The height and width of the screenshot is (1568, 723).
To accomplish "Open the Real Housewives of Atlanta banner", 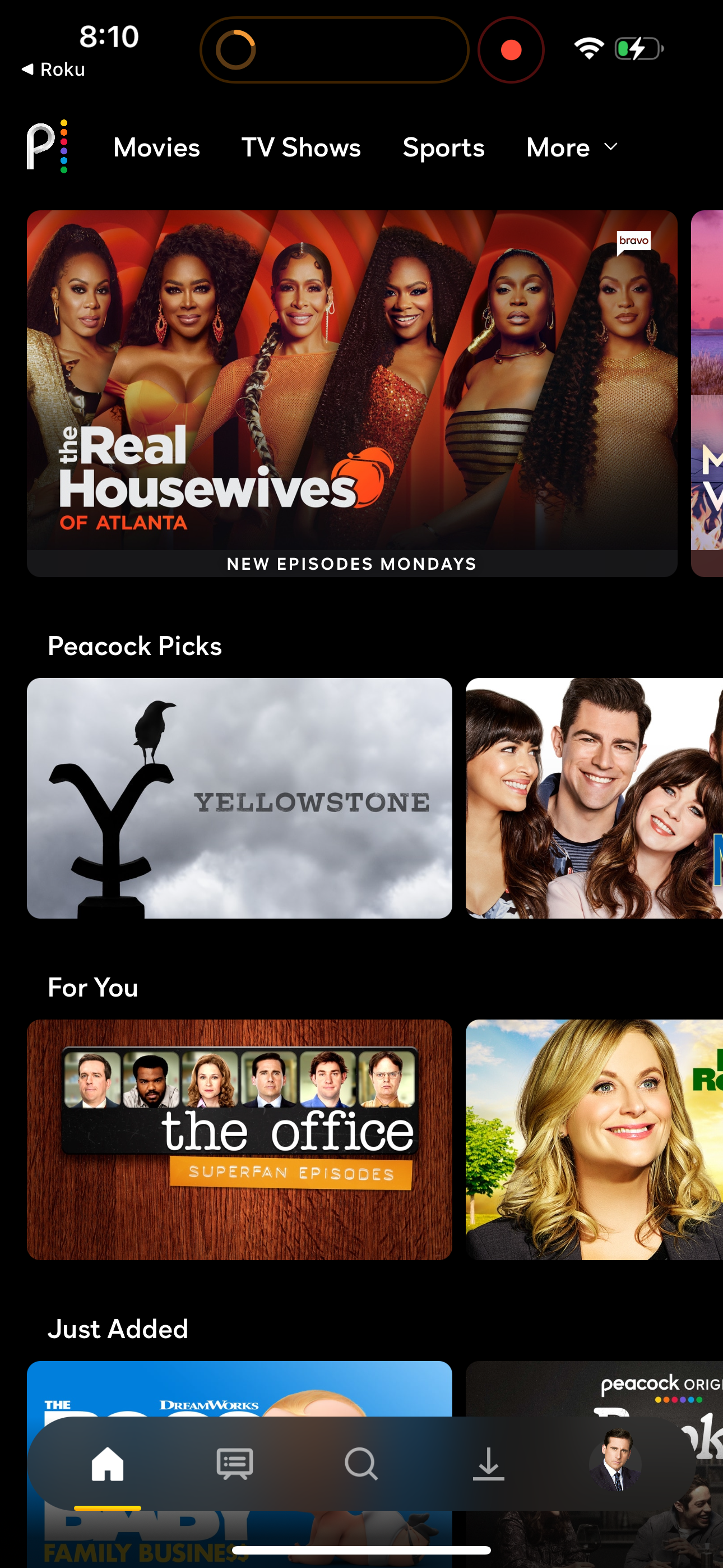I will 352,393.
